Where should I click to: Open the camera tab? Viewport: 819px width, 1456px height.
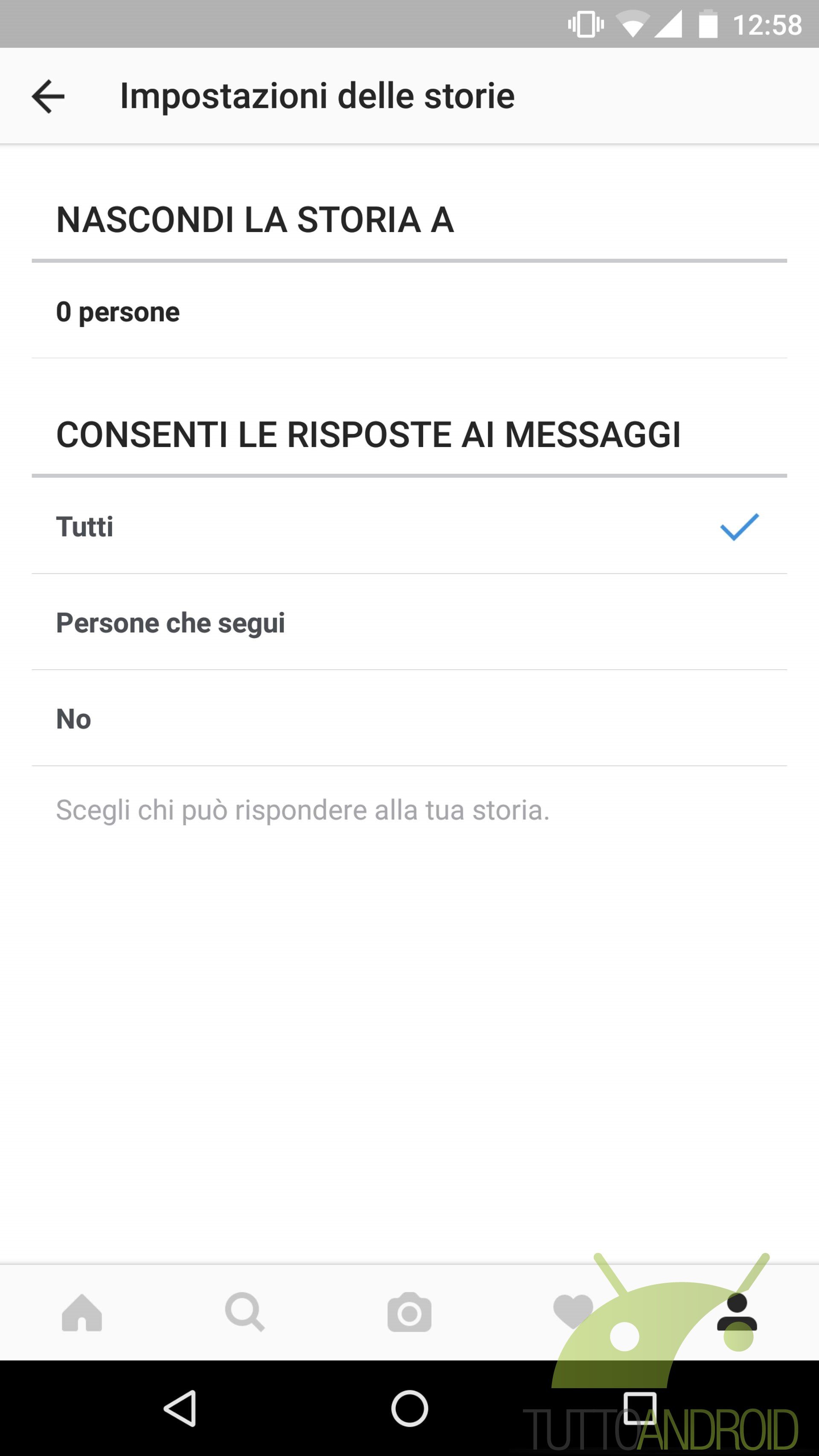[x=409, y=1312]
